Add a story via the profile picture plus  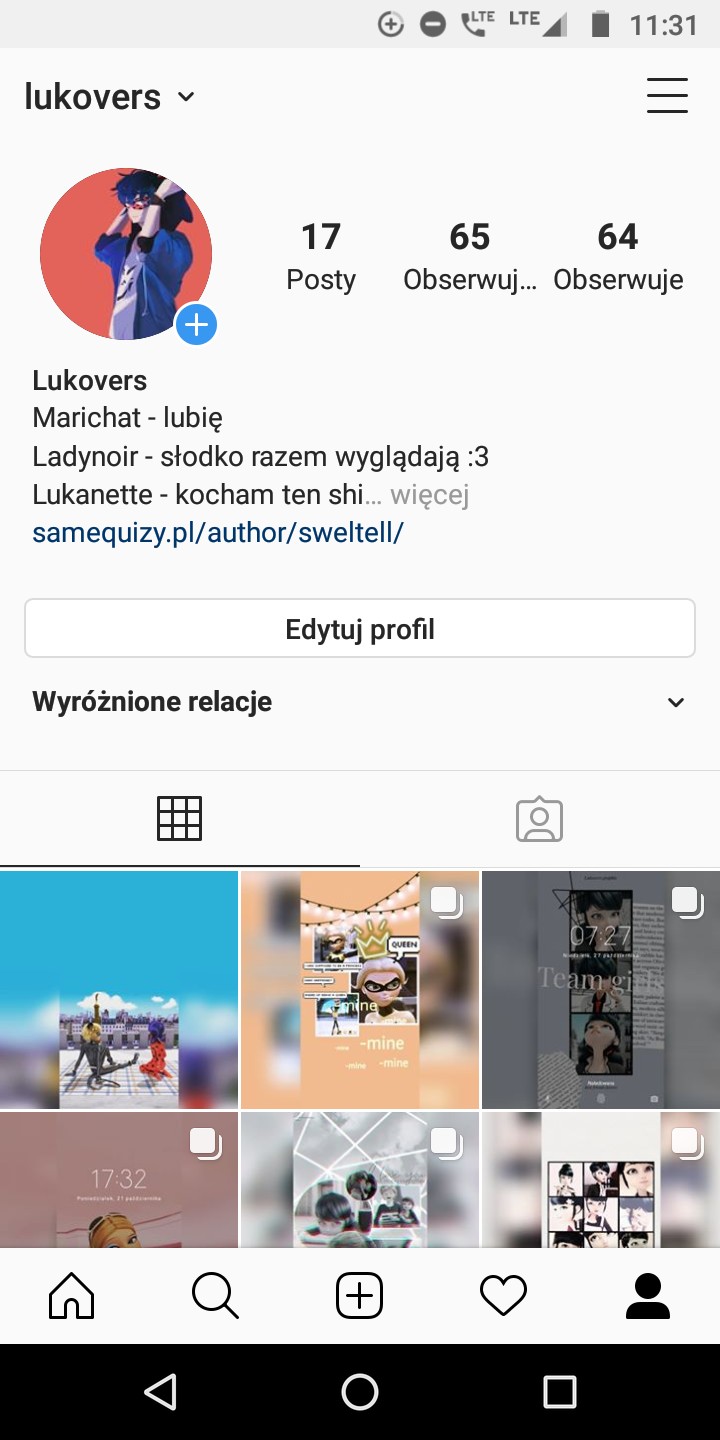tap(196, 325)
